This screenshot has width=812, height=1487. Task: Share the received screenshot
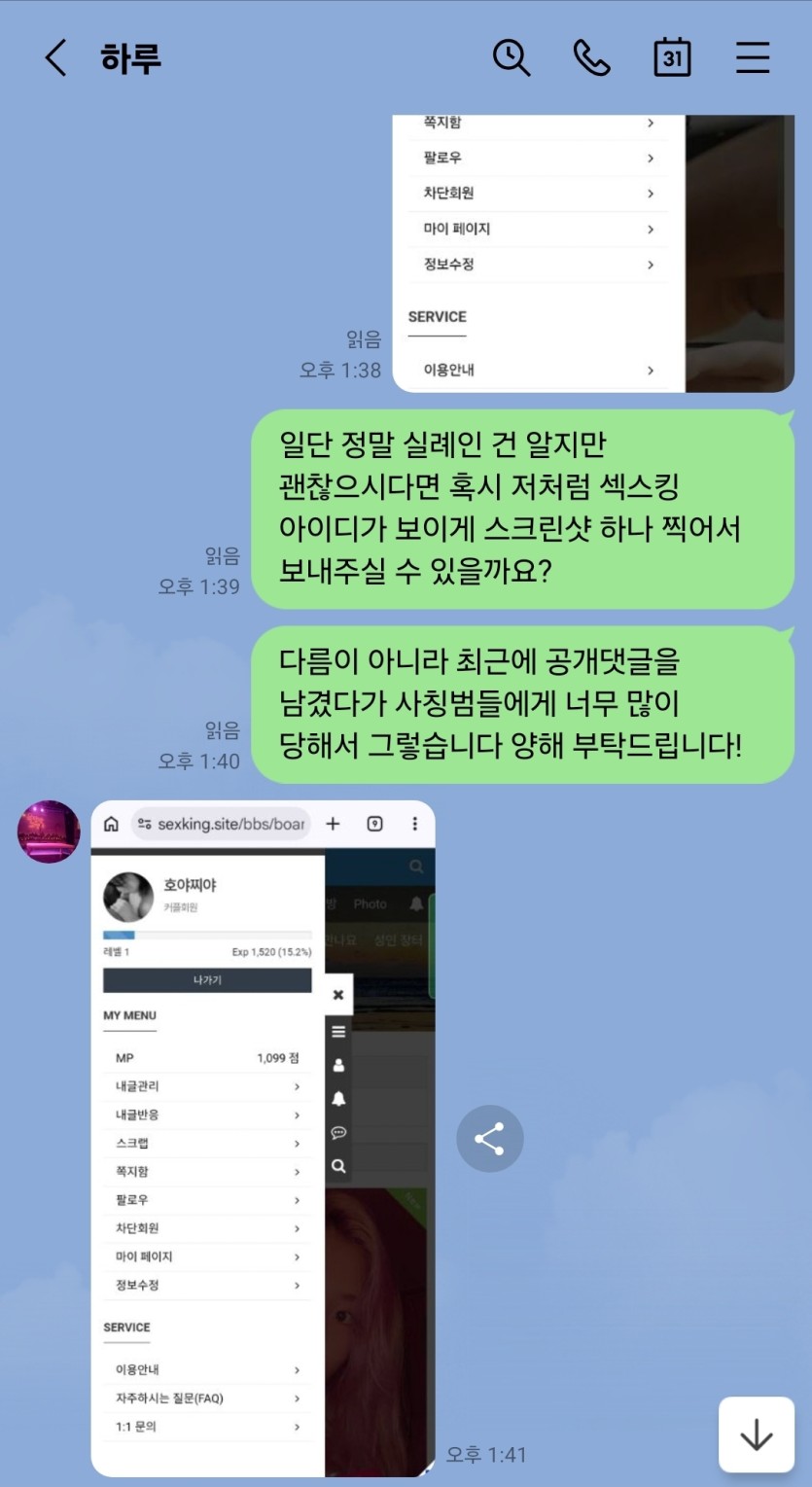tap(490, 1139)
